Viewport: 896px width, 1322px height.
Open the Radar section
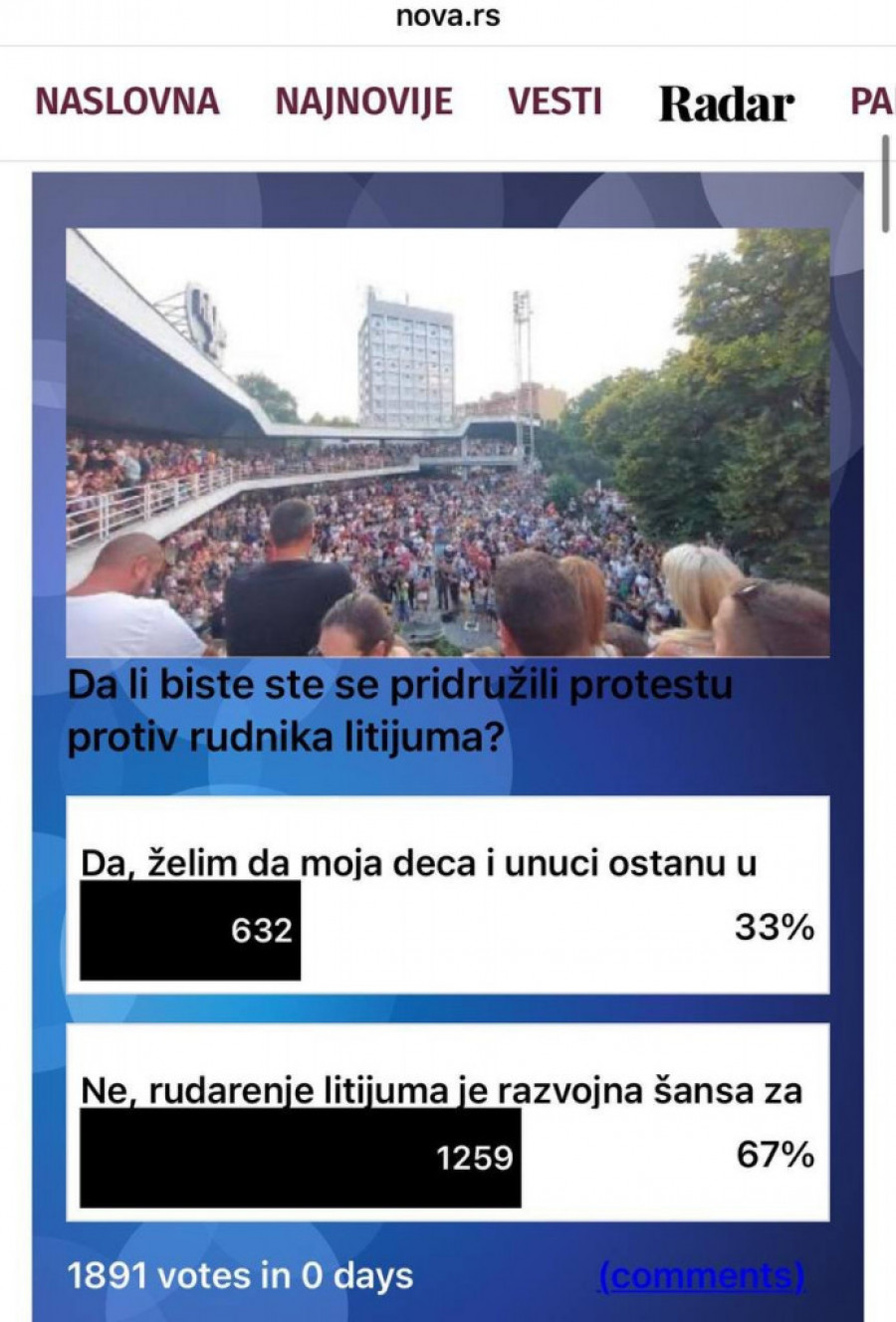[x=726, y=104]
